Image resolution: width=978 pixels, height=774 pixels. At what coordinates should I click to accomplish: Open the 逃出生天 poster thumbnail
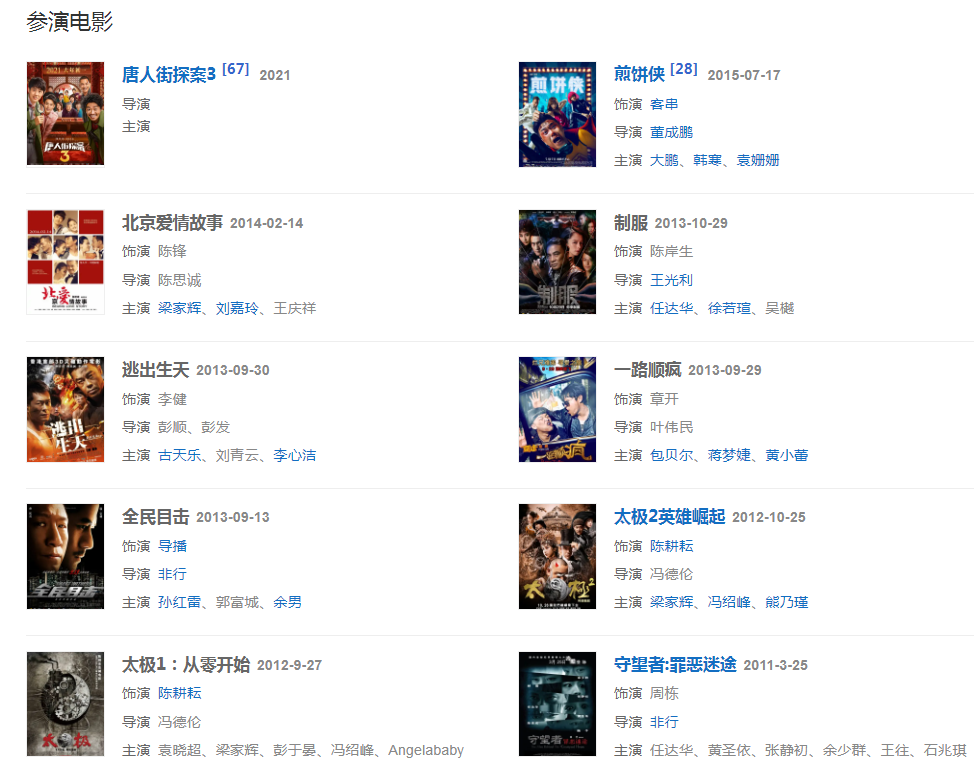point(65,409)
